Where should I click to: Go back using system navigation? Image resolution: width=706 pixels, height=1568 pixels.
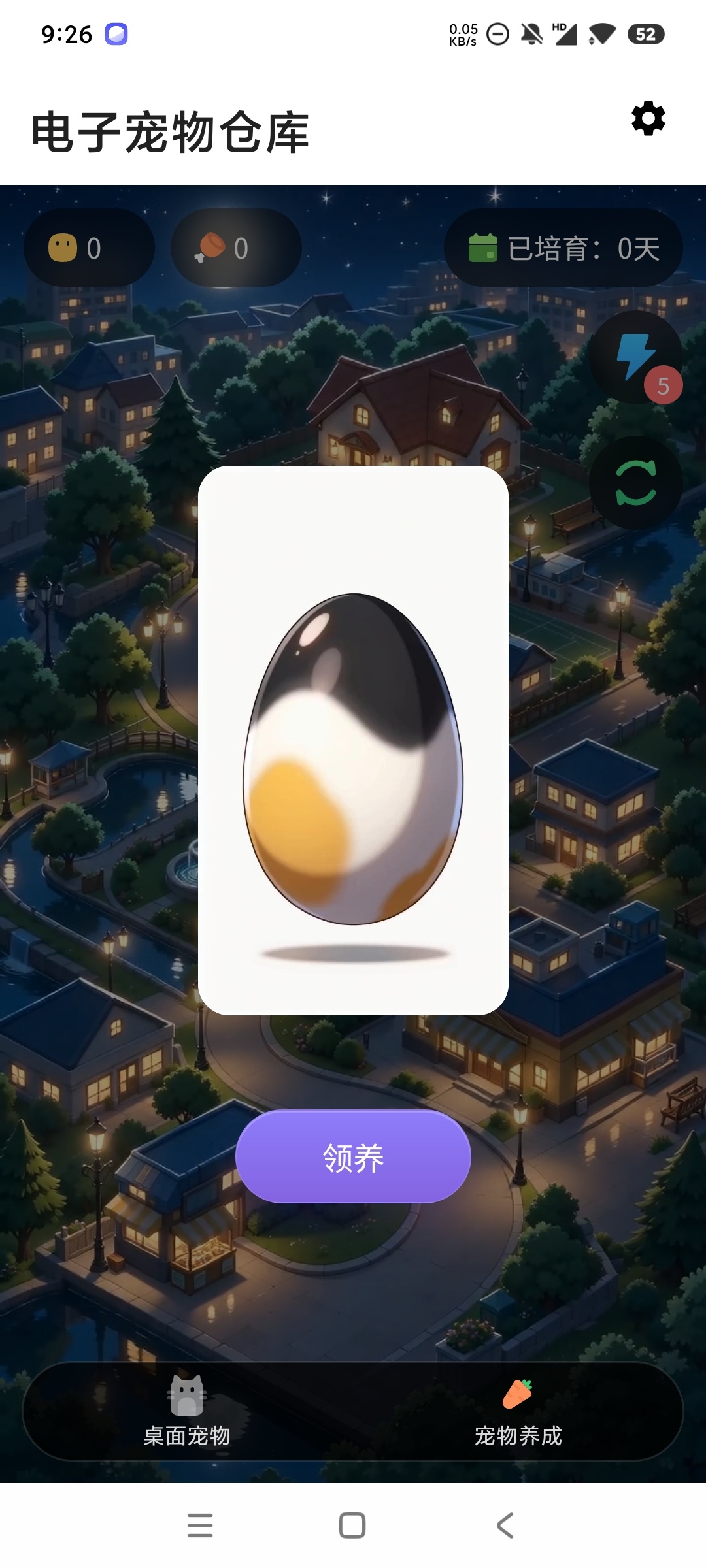click(x=505, y=1526)
